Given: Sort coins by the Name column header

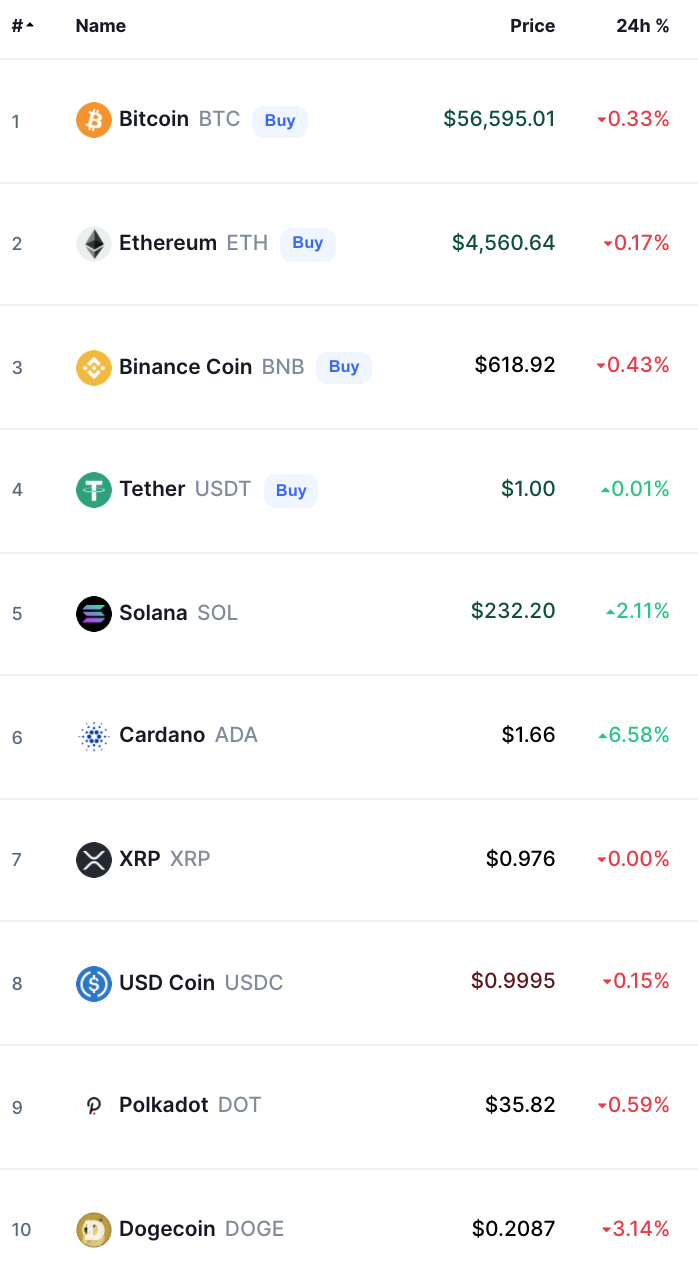Looking at the screenshot, I should click(100, 26).
